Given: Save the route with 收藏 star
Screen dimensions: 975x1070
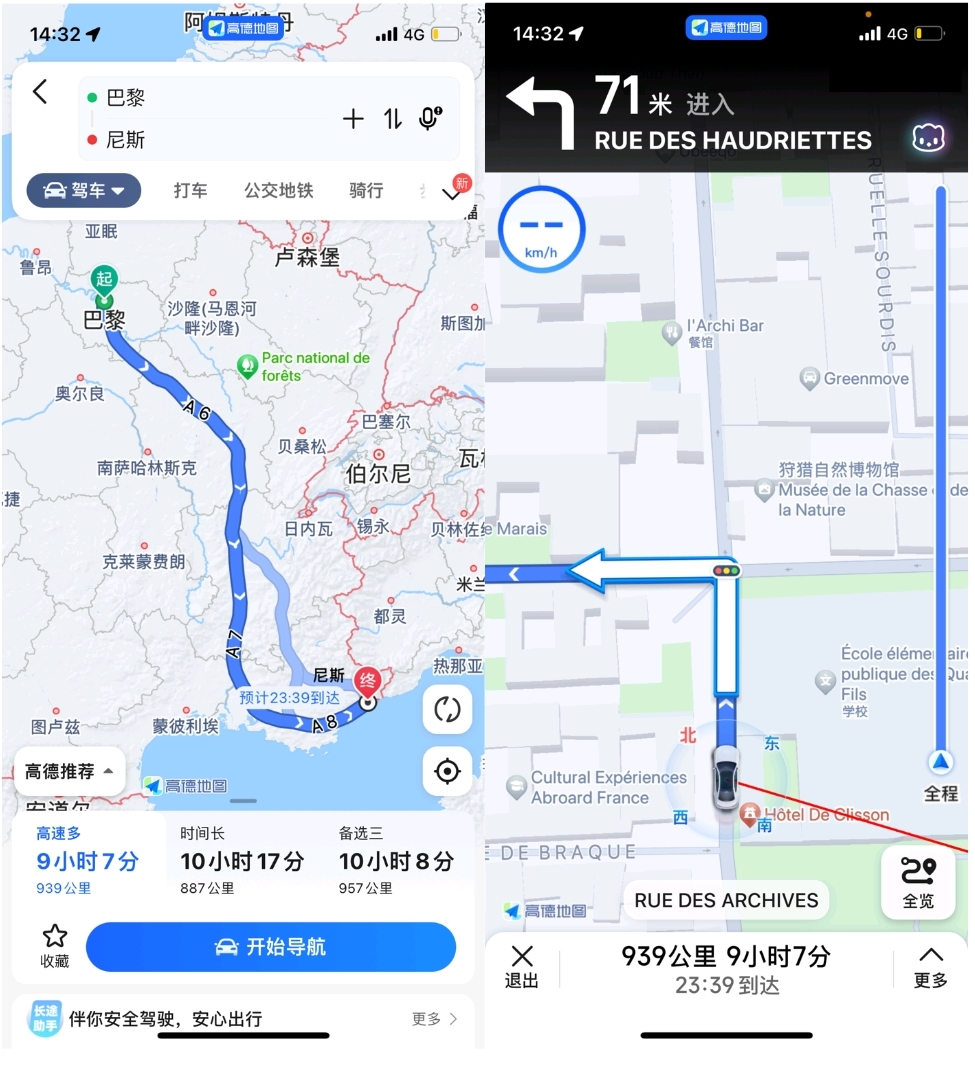Looking at the screenshot, I should [55, 946].
